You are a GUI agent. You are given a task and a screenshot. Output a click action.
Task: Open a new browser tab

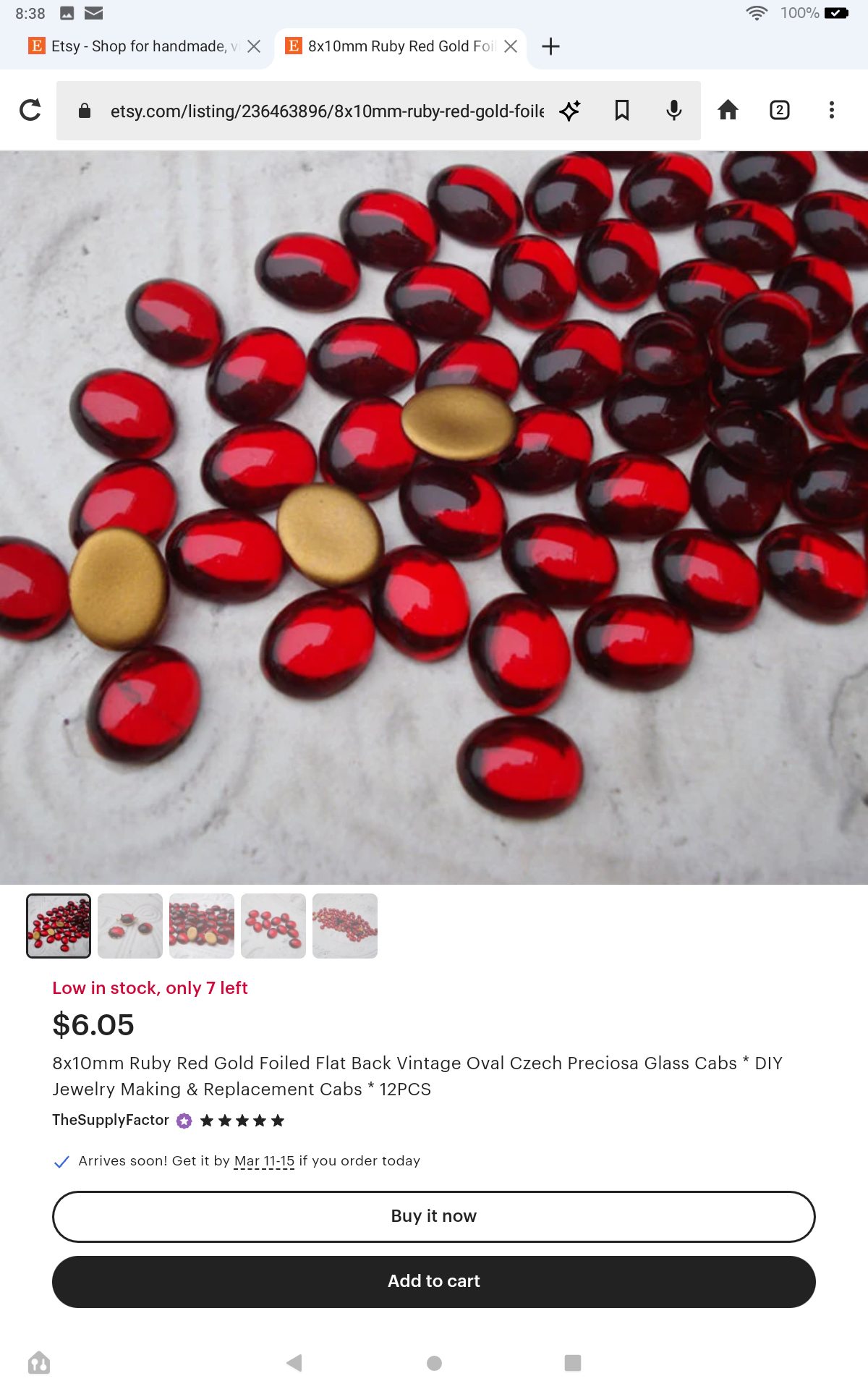click(x=551, y=46)
